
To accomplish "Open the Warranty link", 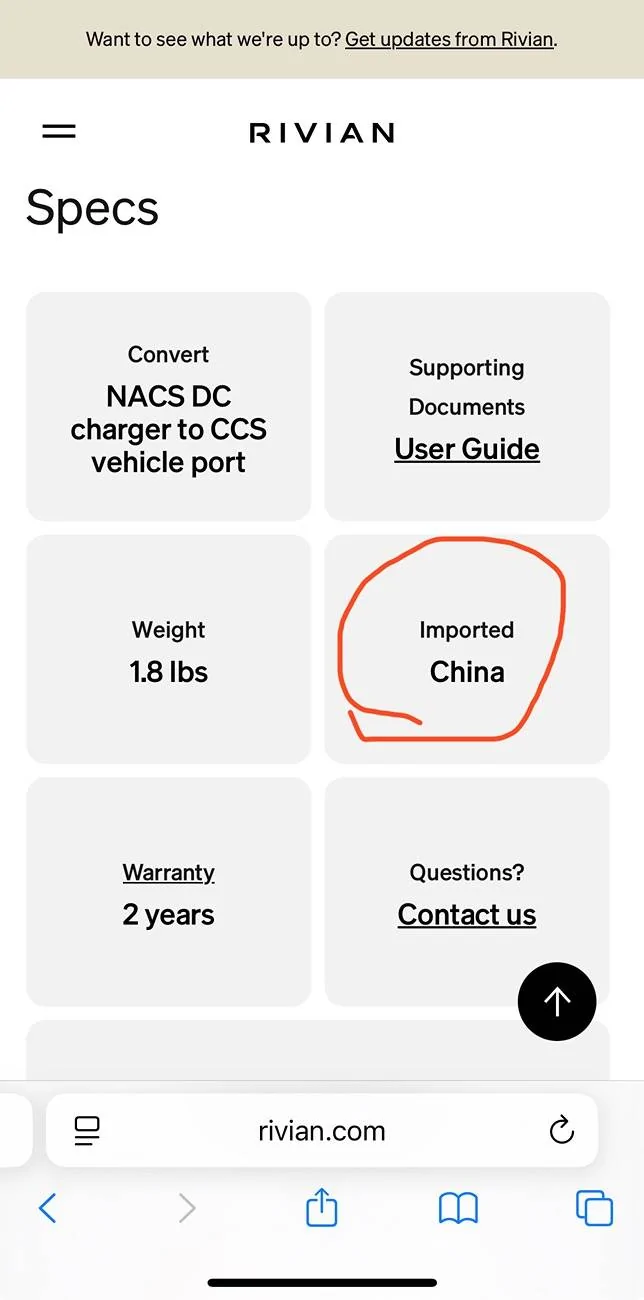I will (168, 873).
